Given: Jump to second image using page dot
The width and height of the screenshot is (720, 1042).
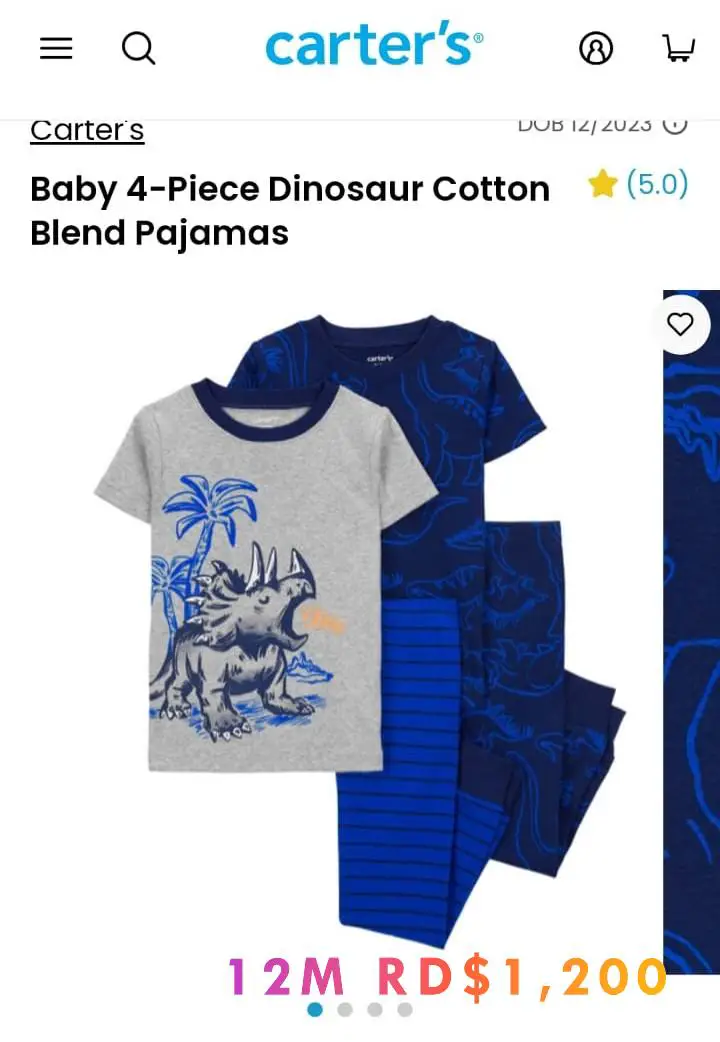Looking at the screenshot, I should (345, 1009).
